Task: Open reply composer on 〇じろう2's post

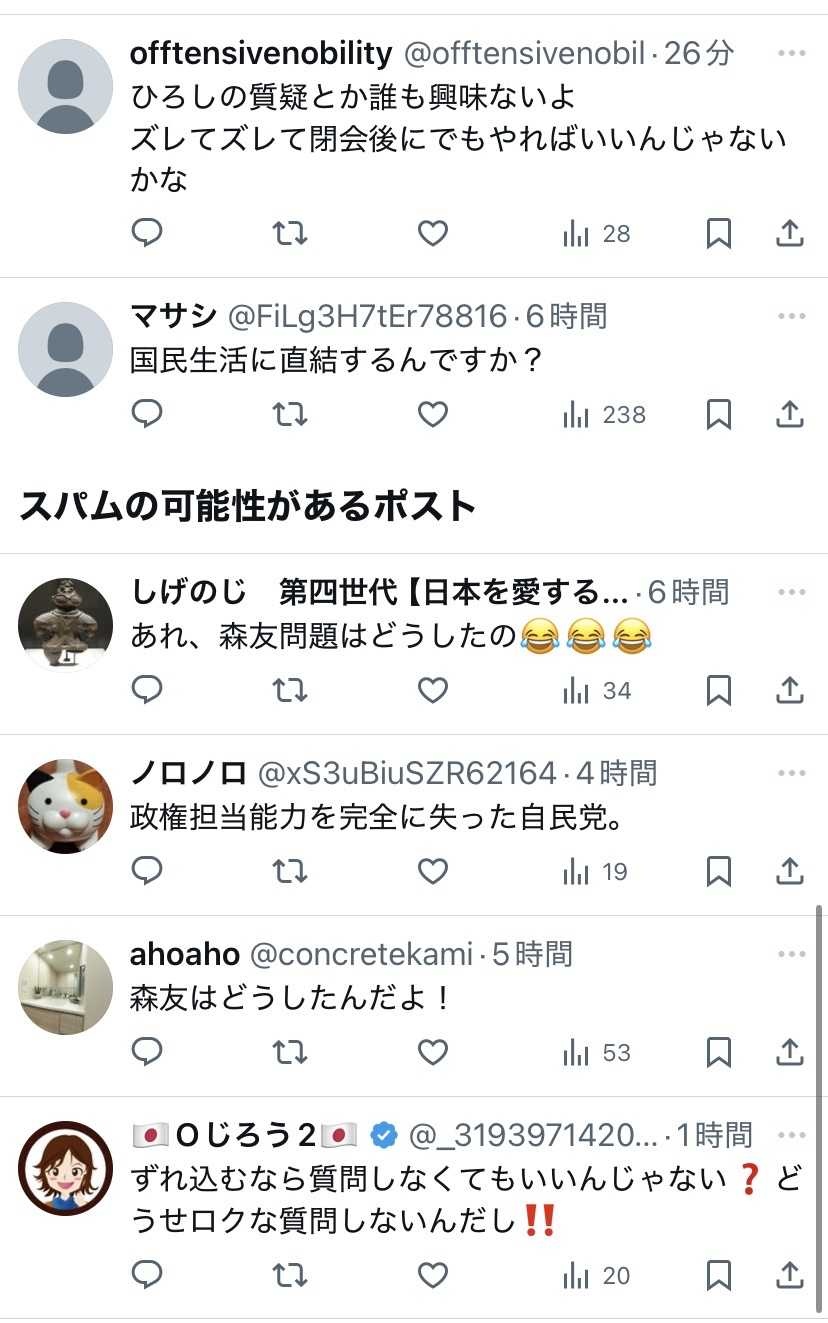Action: click(x=147, y=1276)
